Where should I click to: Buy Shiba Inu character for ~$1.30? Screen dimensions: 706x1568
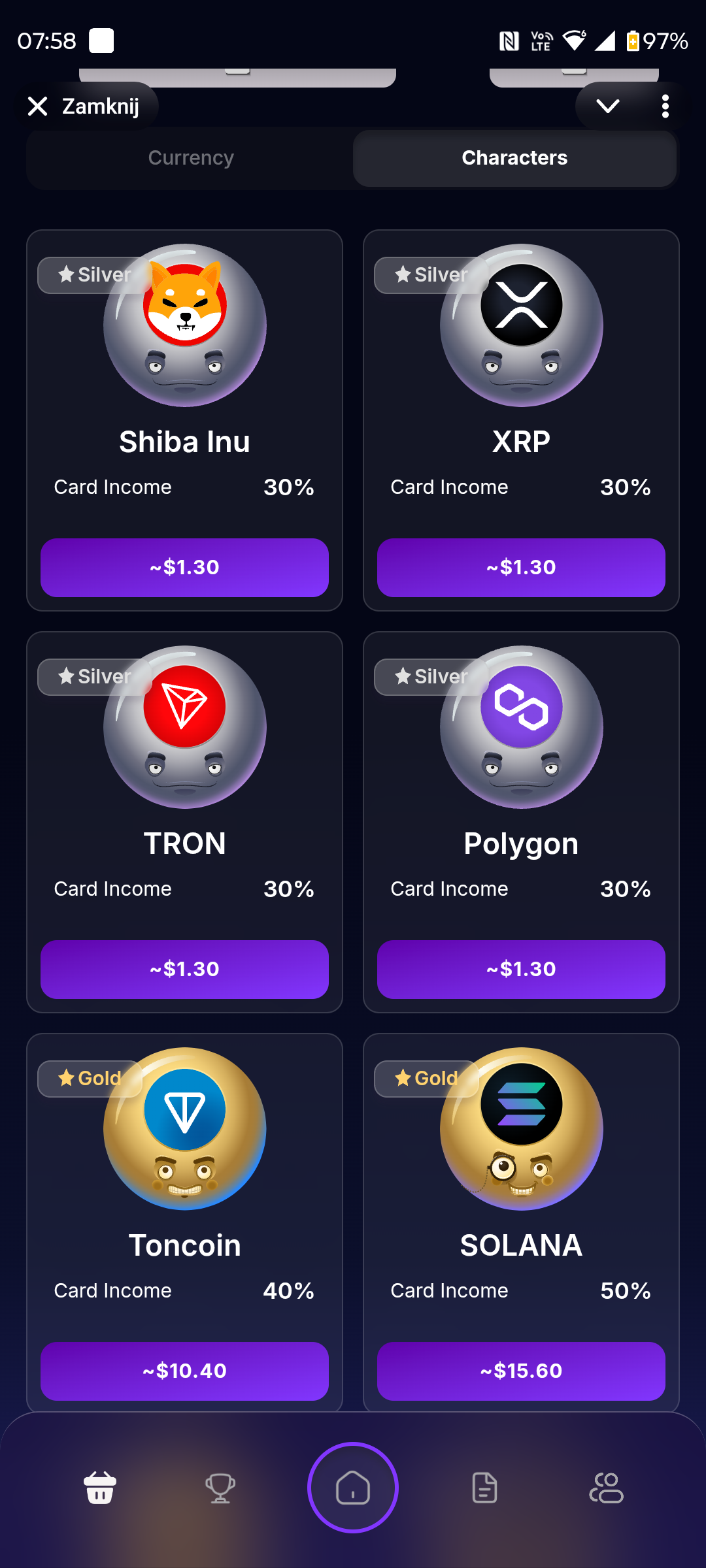tap(184, 567)
